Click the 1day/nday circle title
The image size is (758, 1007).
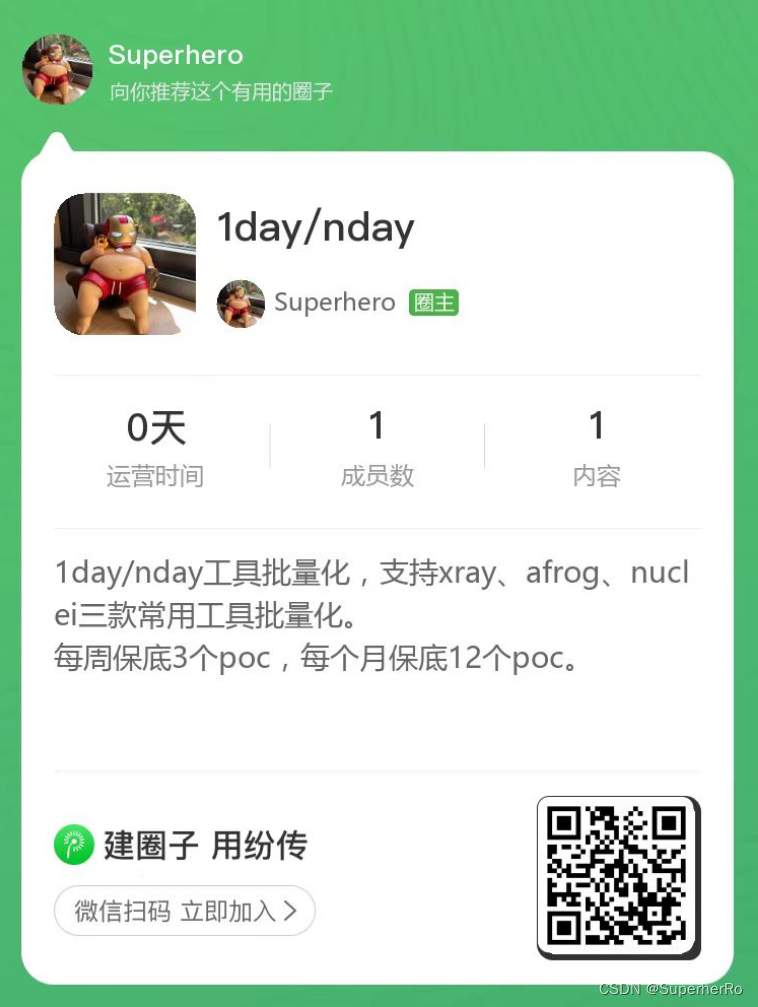click(x=315, y=227)
